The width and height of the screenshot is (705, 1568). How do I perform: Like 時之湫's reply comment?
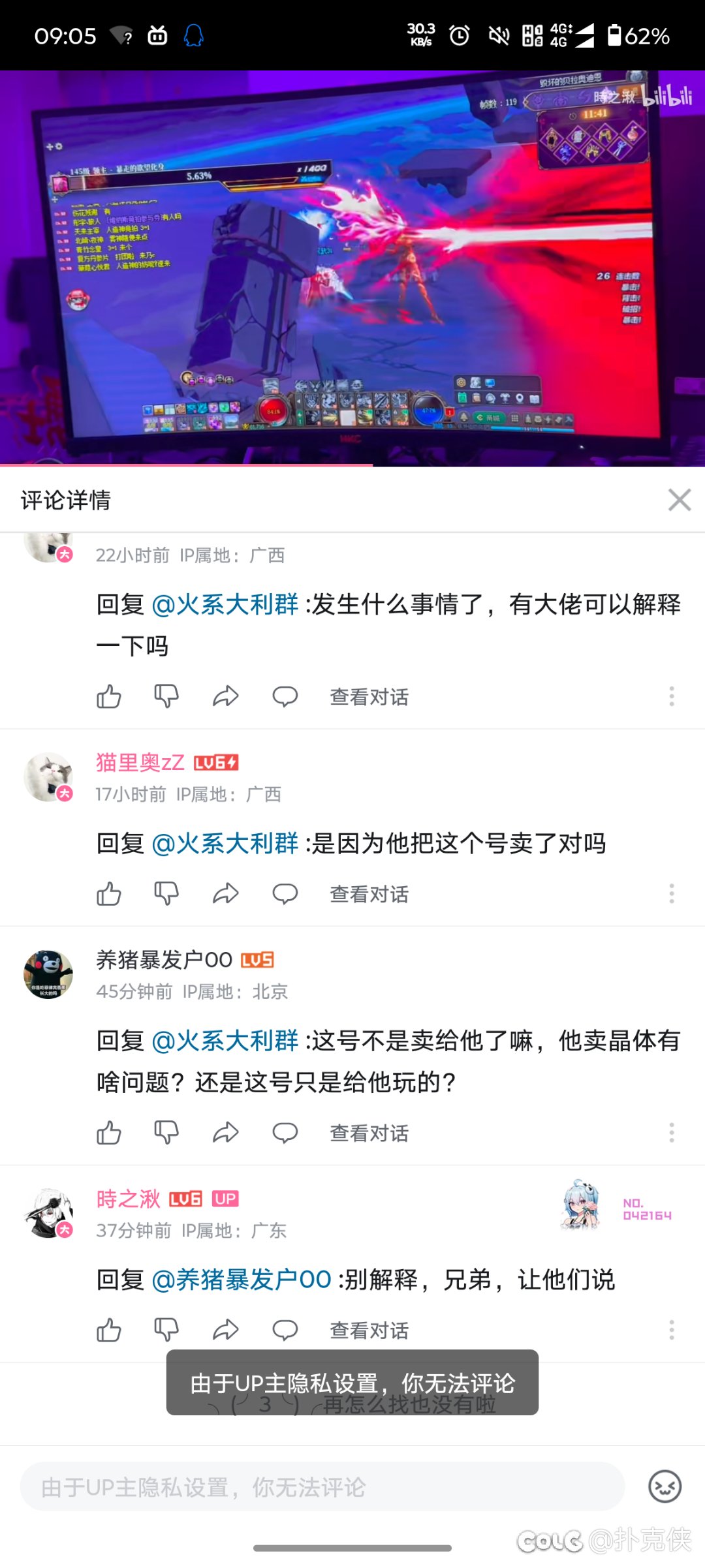pyautogui.click(x=109, y=1330)
